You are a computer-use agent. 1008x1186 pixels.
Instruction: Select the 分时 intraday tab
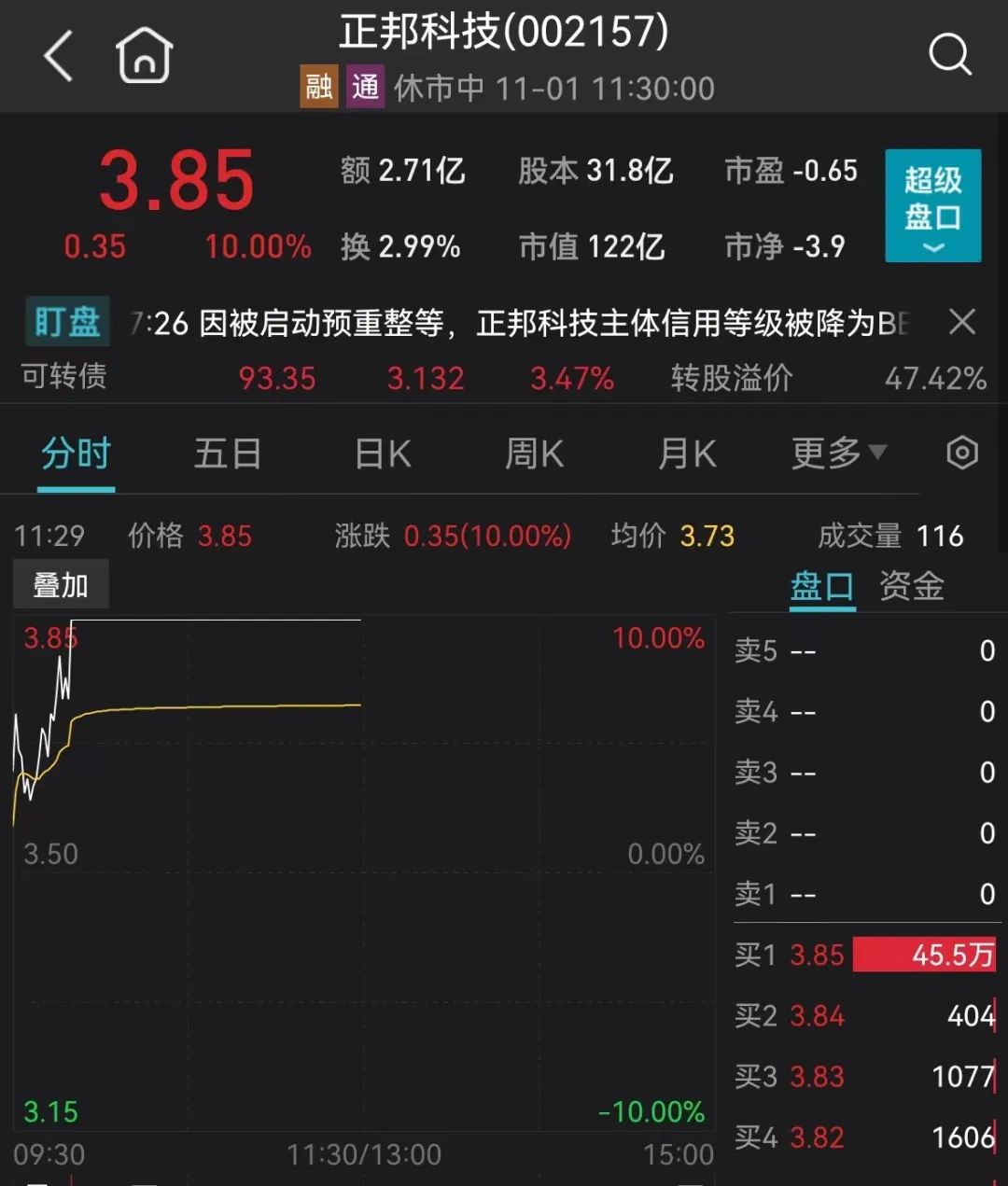[76, 454]
